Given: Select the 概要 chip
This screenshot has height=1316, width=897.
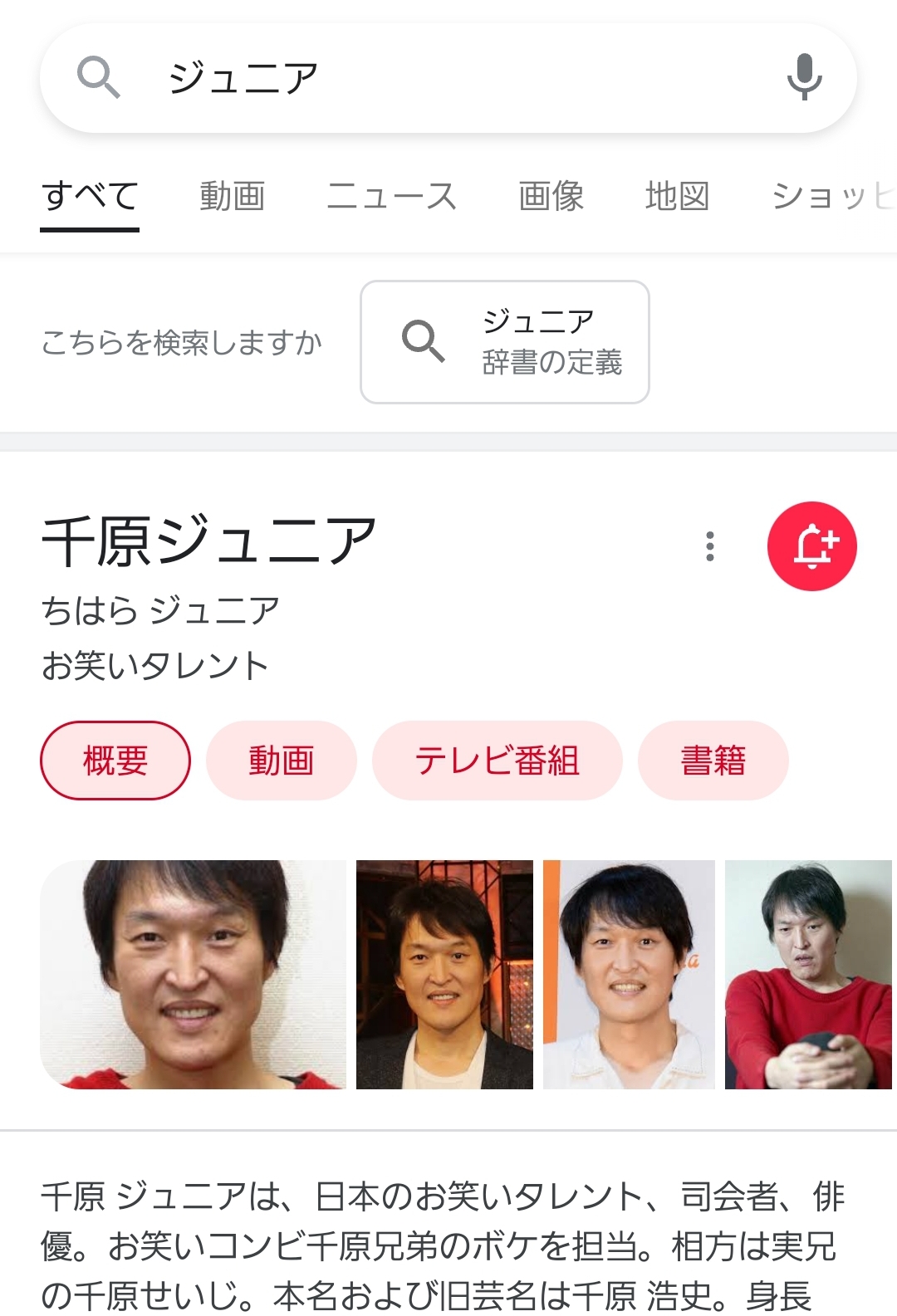Looking at the screenshot, I should point(115,761).
